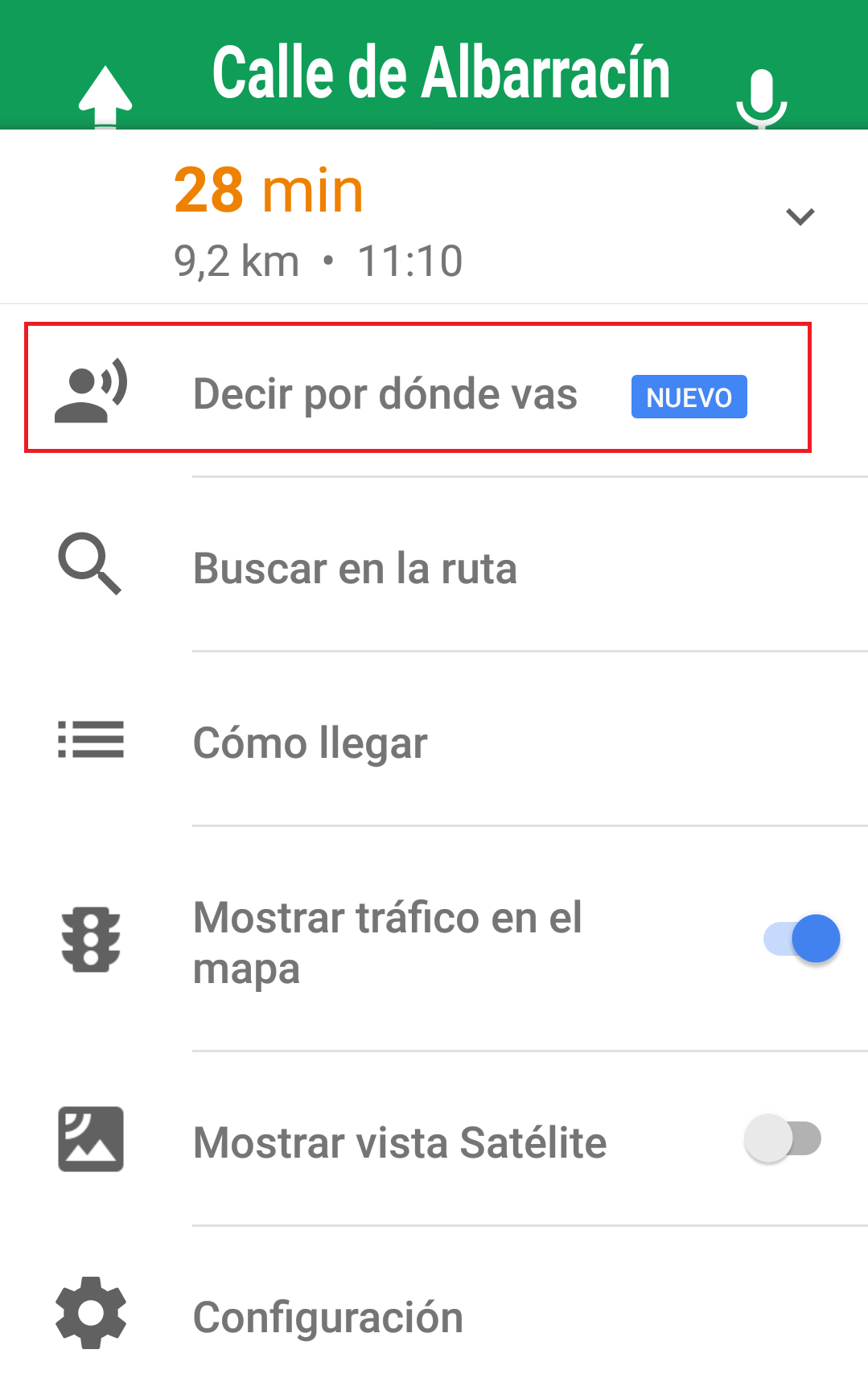Tap the Calle de Albarracín title bar
This screenshot has height=1399, width=868.
coord(441,72)
